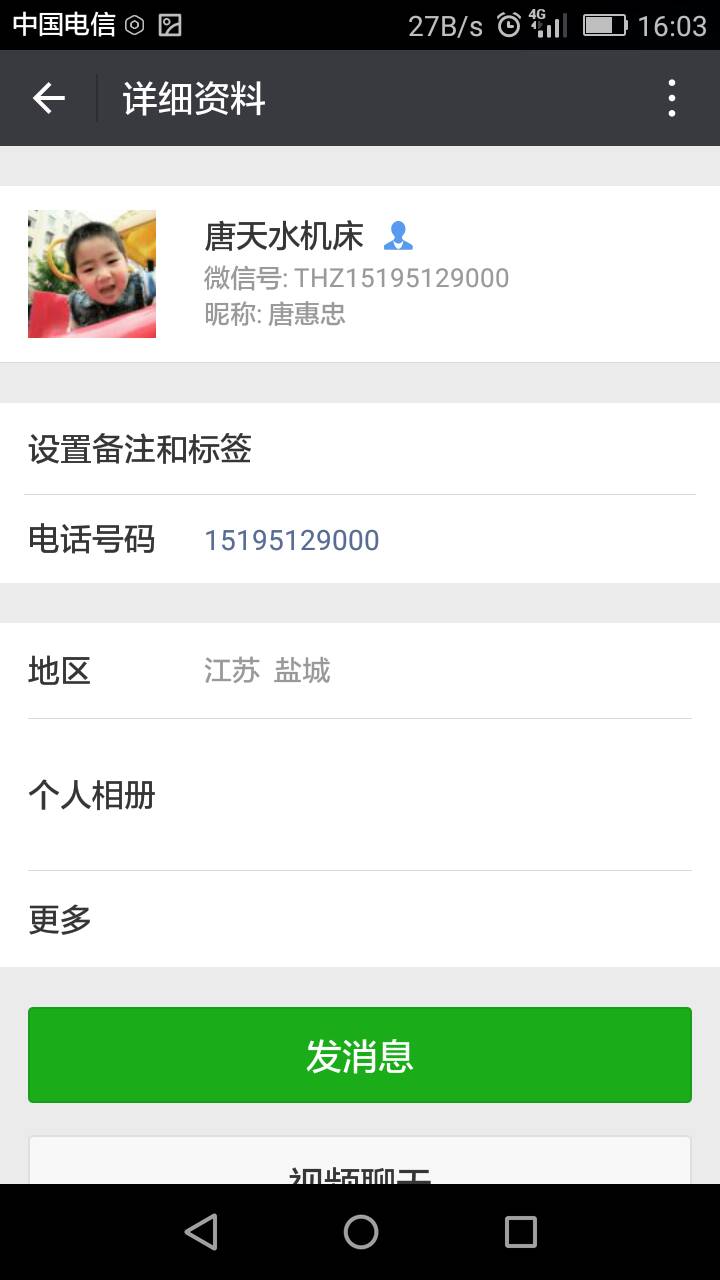Open the three-dot overflow menu

point(672,98)
